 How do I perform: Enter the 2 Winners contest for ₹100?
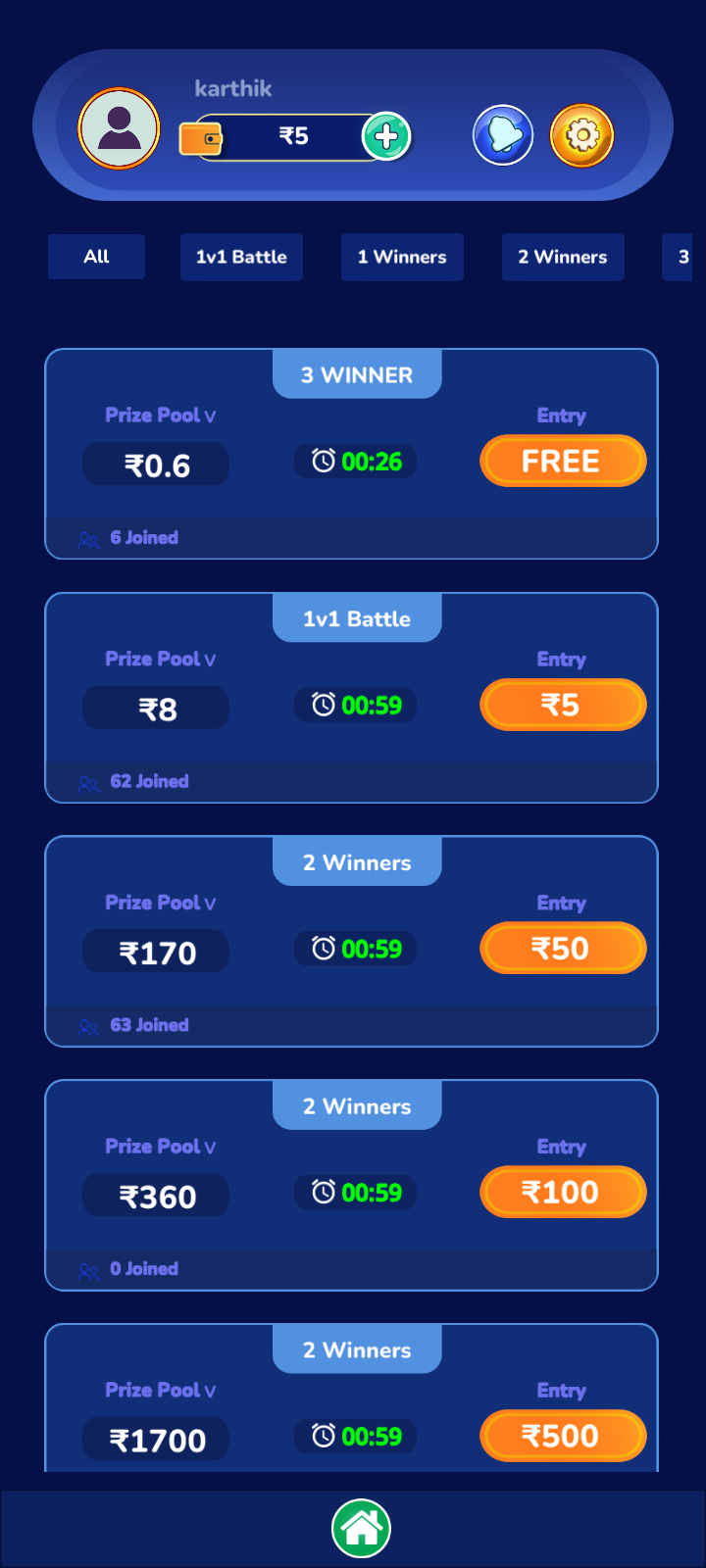click(x=562, y=1192)
